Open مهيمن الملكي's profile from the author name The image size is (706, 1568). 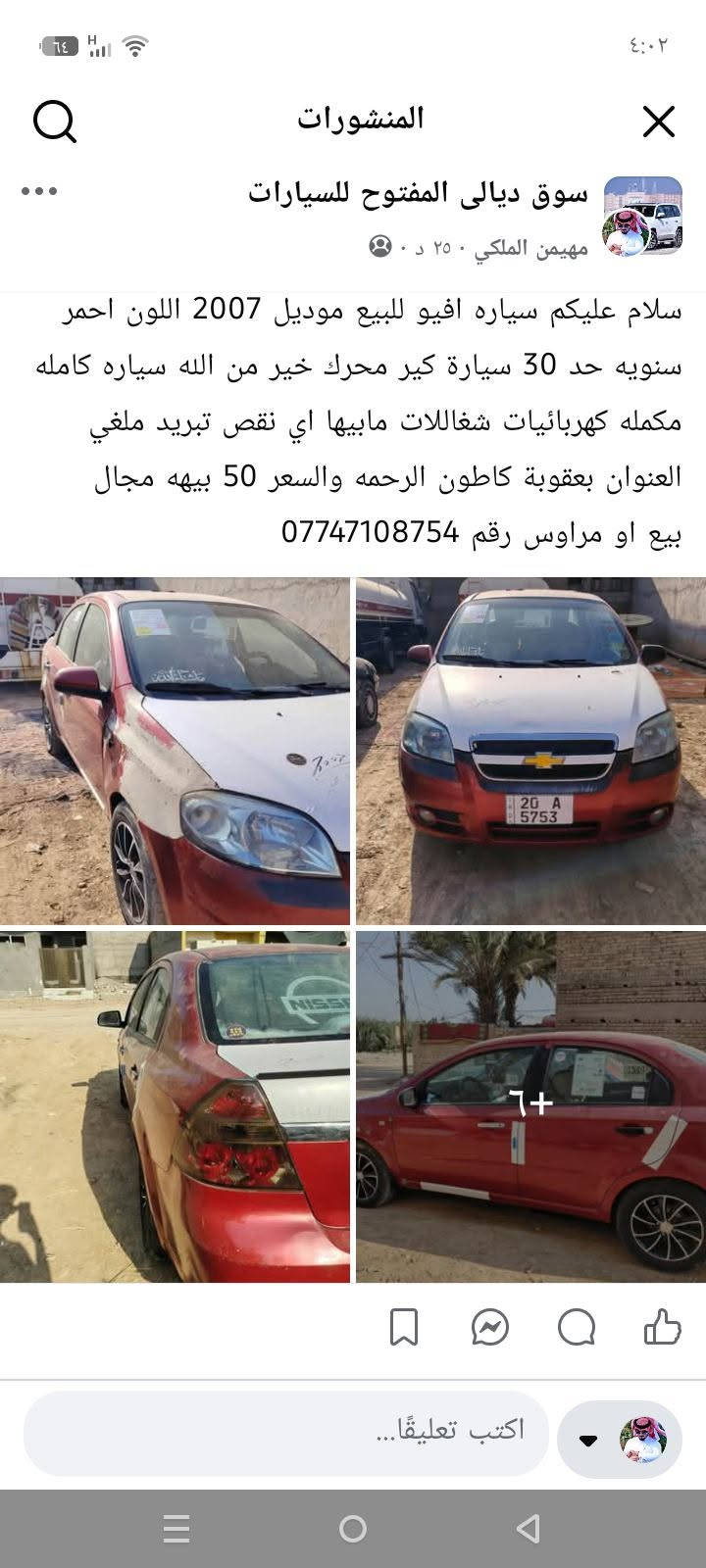pyautogui.click(x=532, y=248)
